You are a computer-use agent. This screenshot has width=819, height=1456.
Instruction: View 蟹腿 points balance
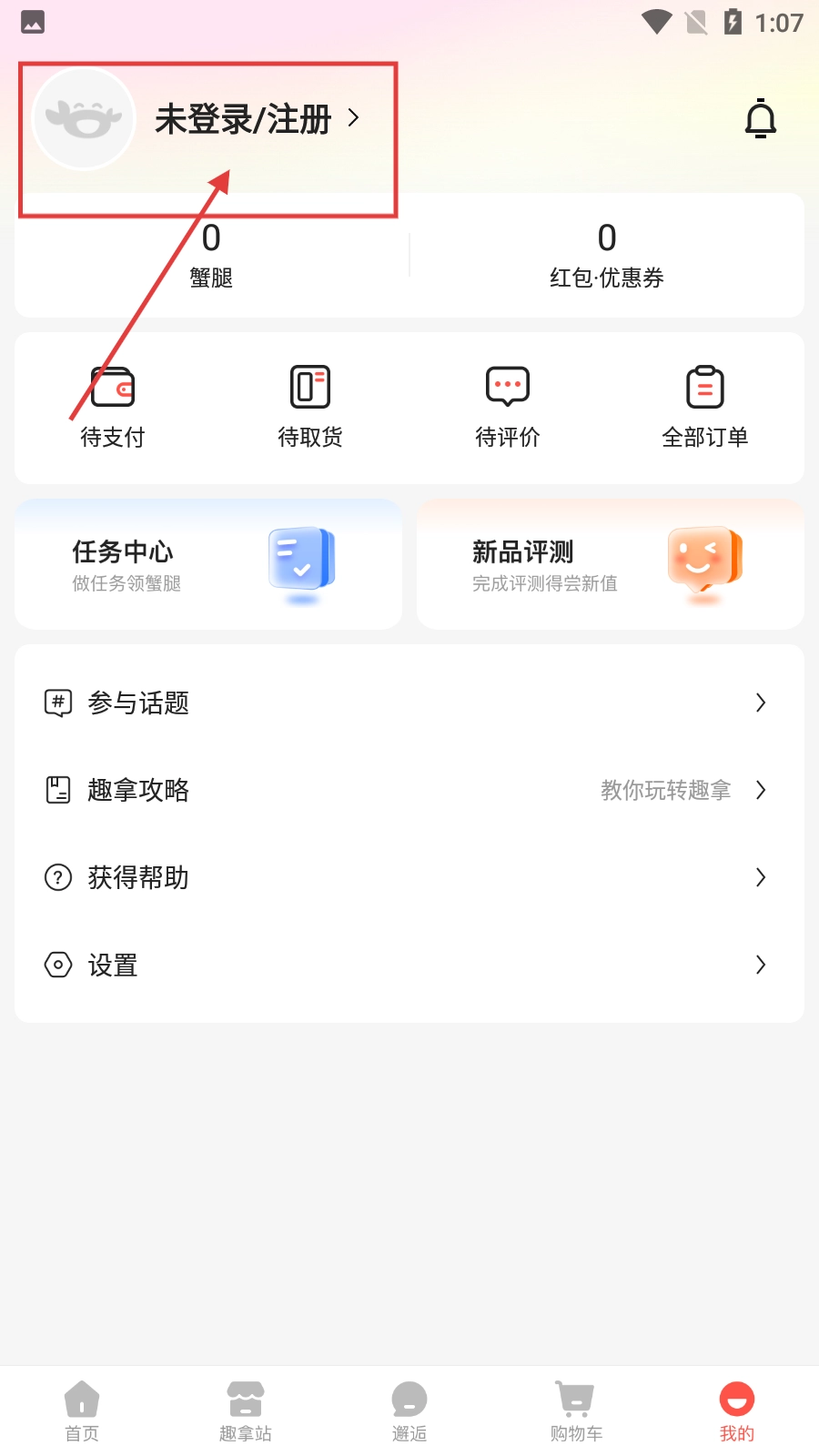(211, 255)
